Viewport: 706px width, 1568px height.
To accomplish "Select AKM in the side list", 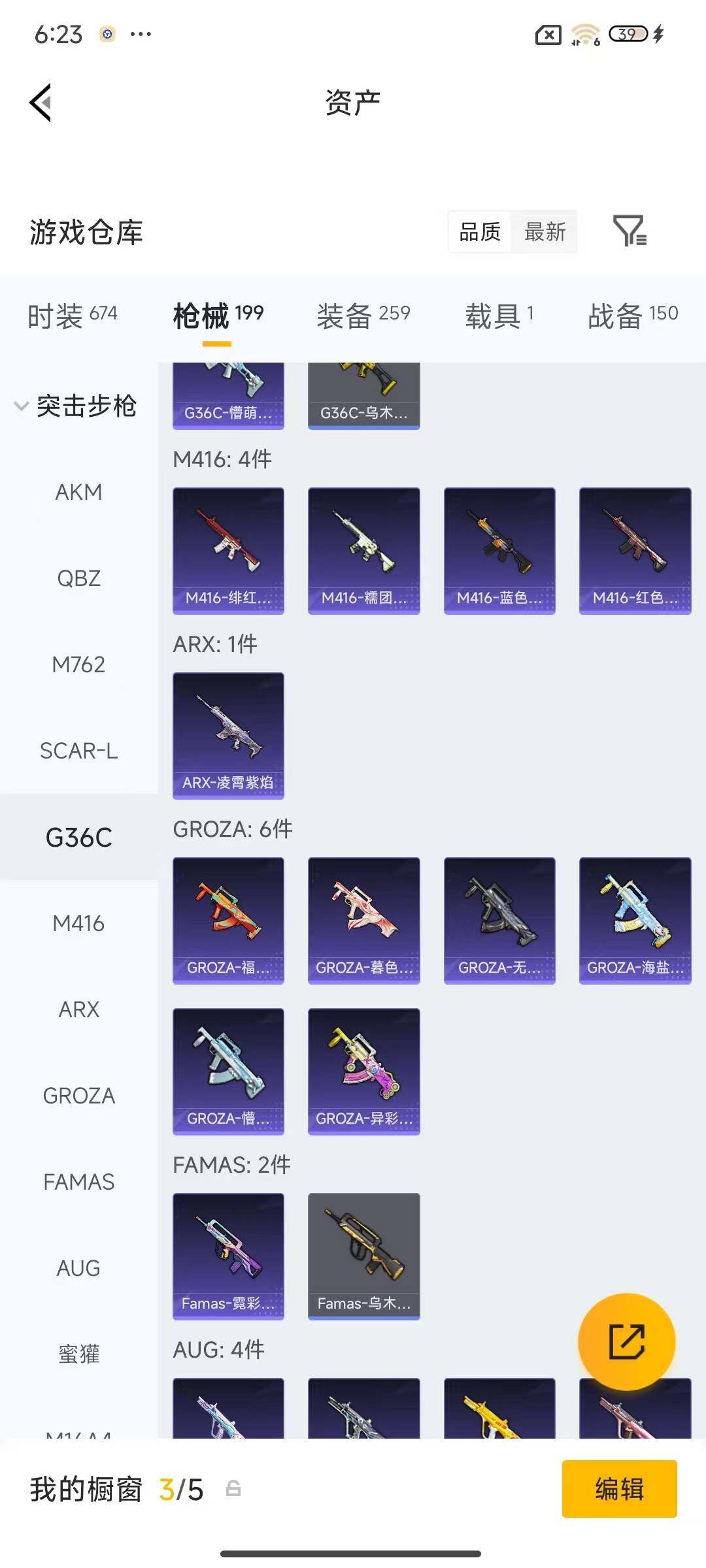I will (78, 492).
